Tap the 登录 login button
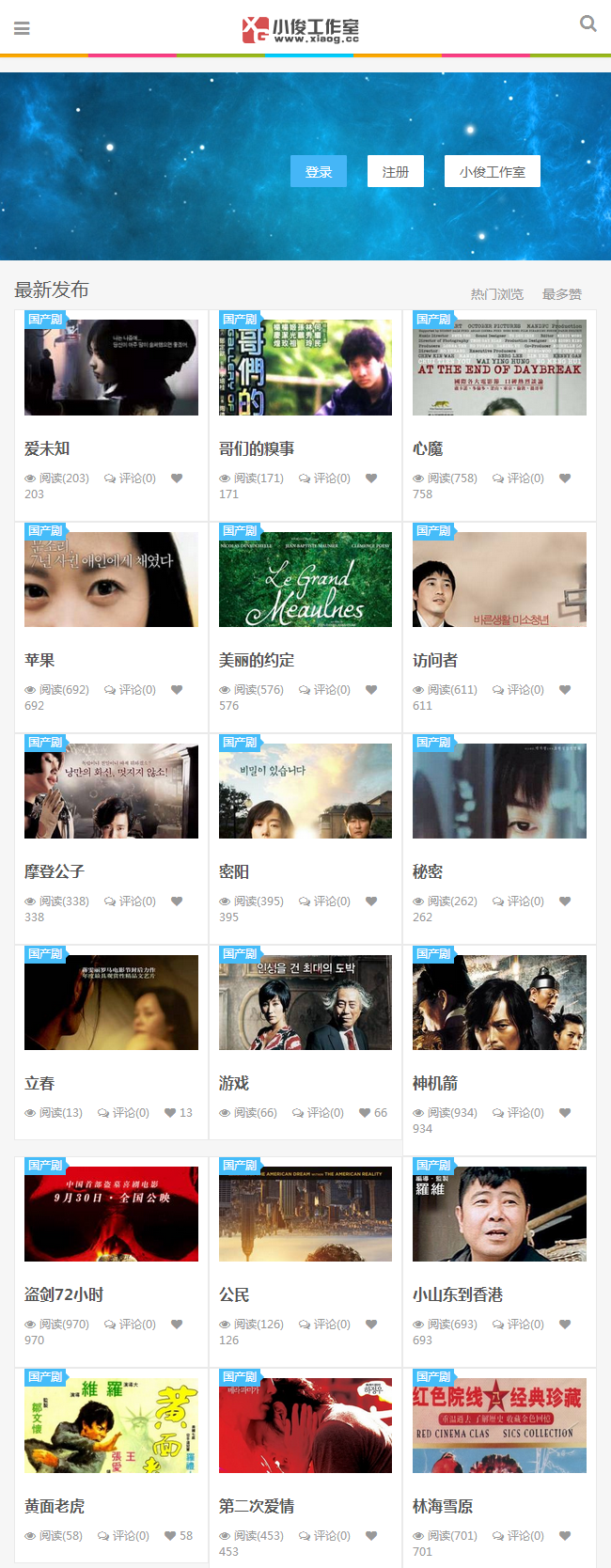Viewport: 611px width, 1568px height. coord(319,172)
